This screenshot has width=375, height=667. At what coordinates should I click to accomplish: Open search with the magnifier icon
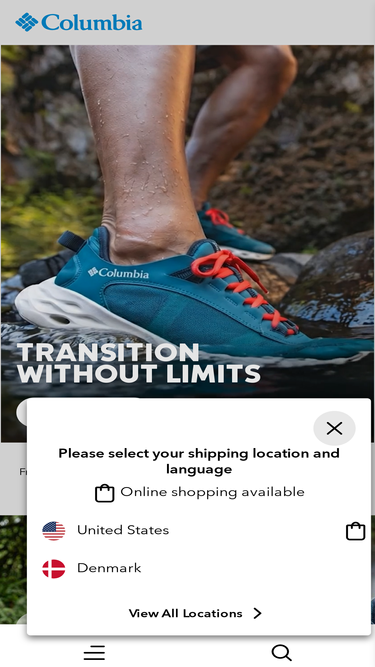[x=281, y=653]
